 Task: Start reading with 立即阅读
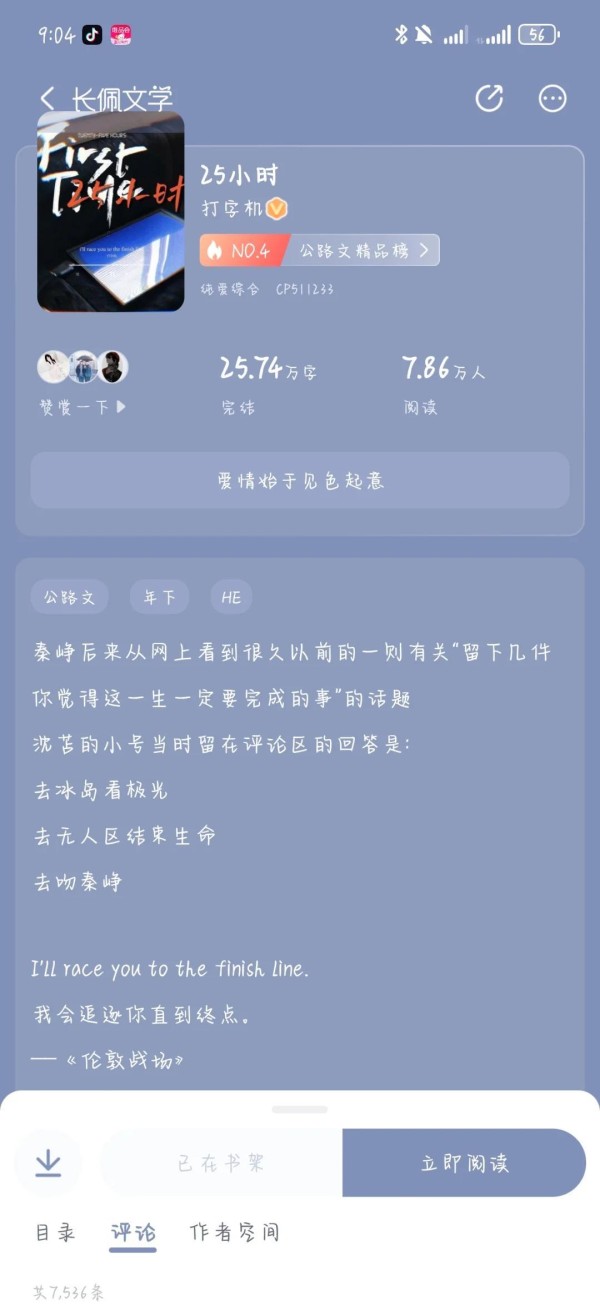(x=464, y=1163)
